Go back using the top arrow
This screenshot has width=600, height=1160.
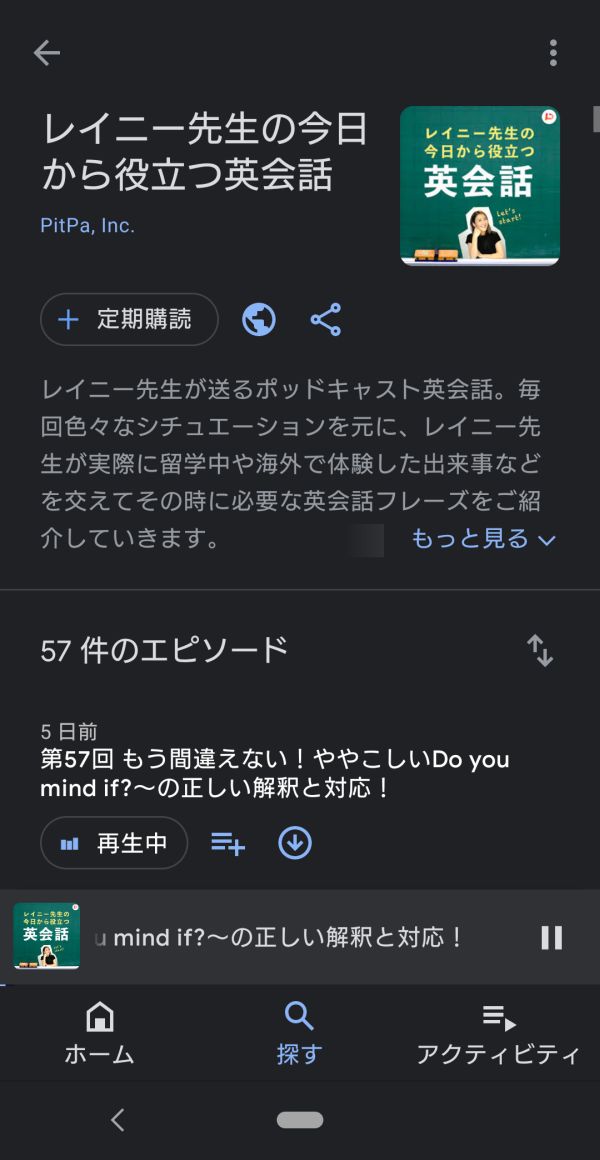pos(47,53)
